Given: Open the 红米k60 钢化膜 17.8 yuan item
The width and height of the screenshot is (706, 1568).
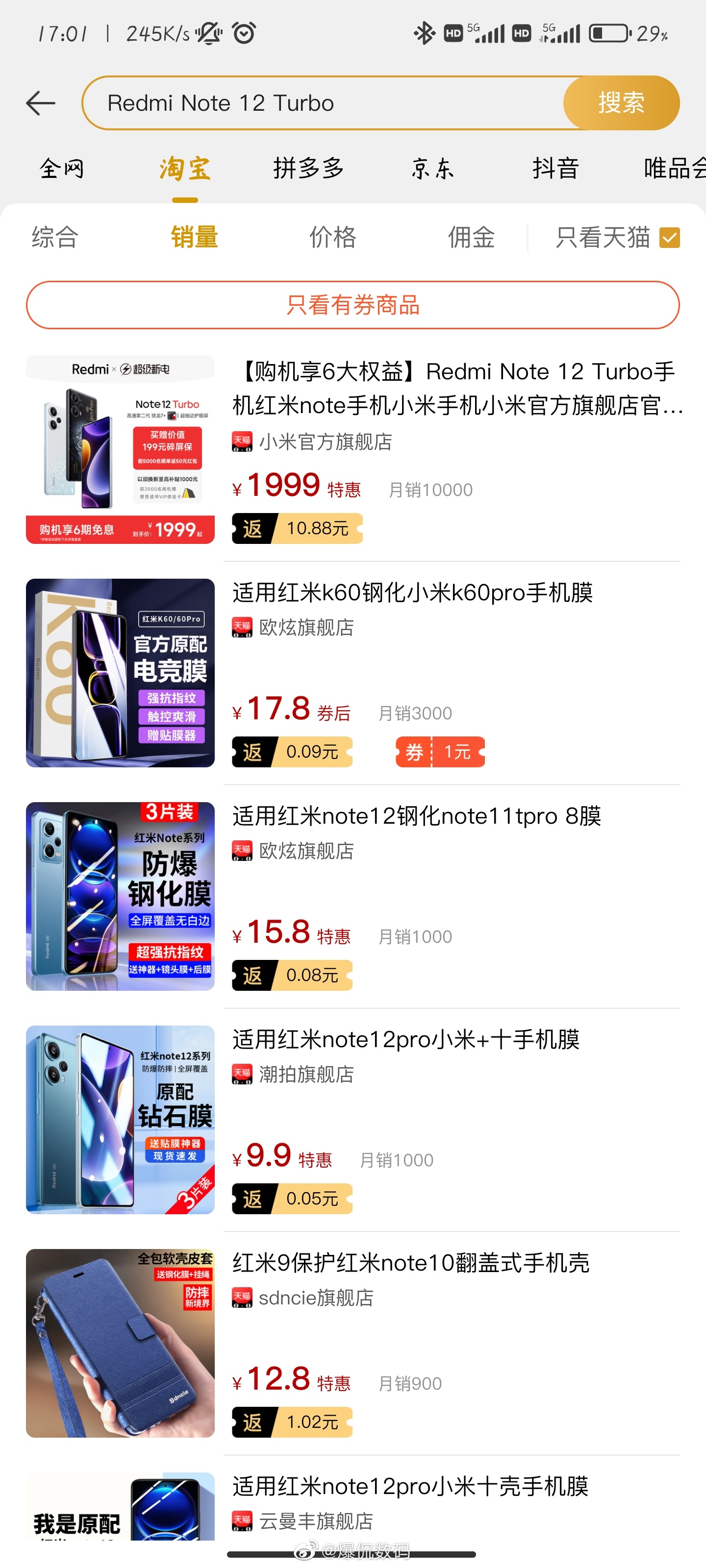Looking at the screenshot, I should coord(353,673).
